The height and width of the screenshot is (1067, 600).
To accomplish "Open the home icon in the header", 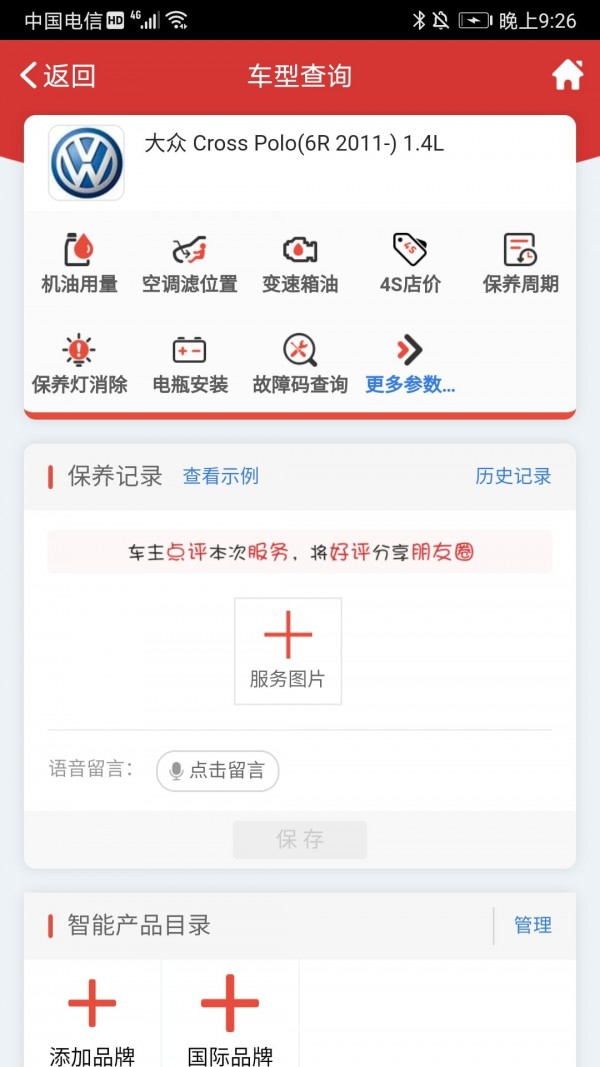I will [x=567, y=75].
